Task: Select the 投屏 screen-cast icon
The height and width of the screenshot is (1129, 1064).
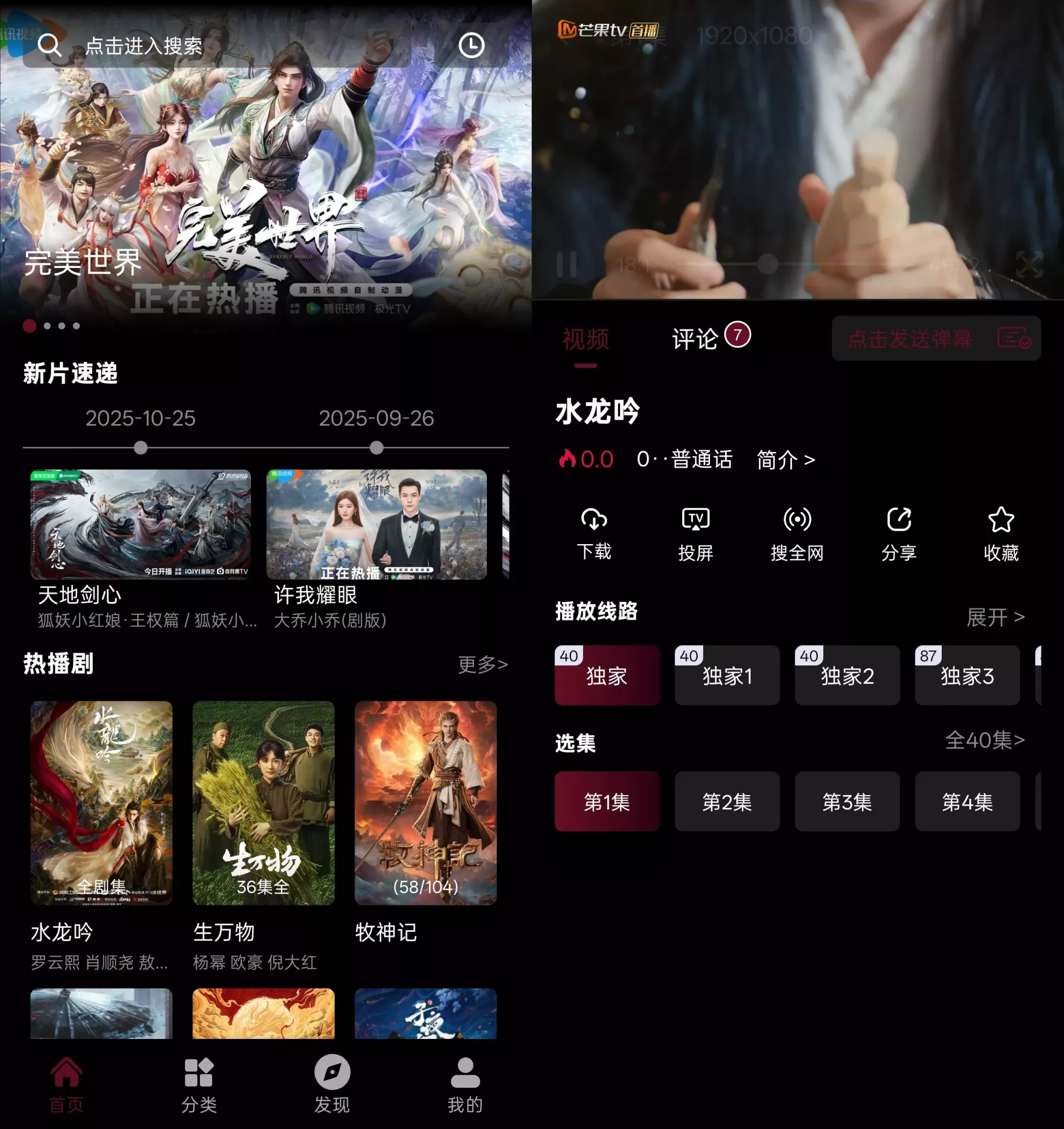Action: (694, 533)
